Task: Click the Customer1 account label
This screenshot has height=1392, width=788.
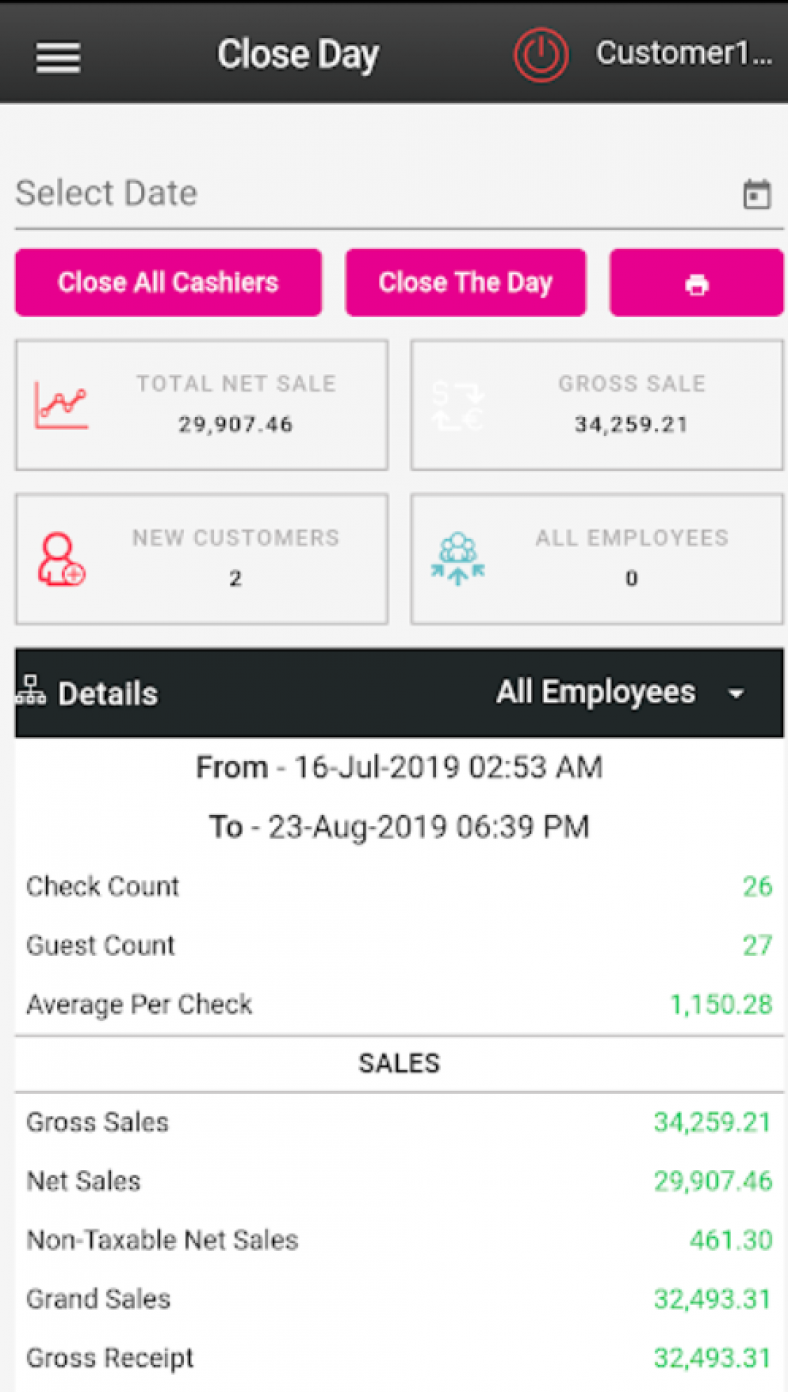Action: 683,54
